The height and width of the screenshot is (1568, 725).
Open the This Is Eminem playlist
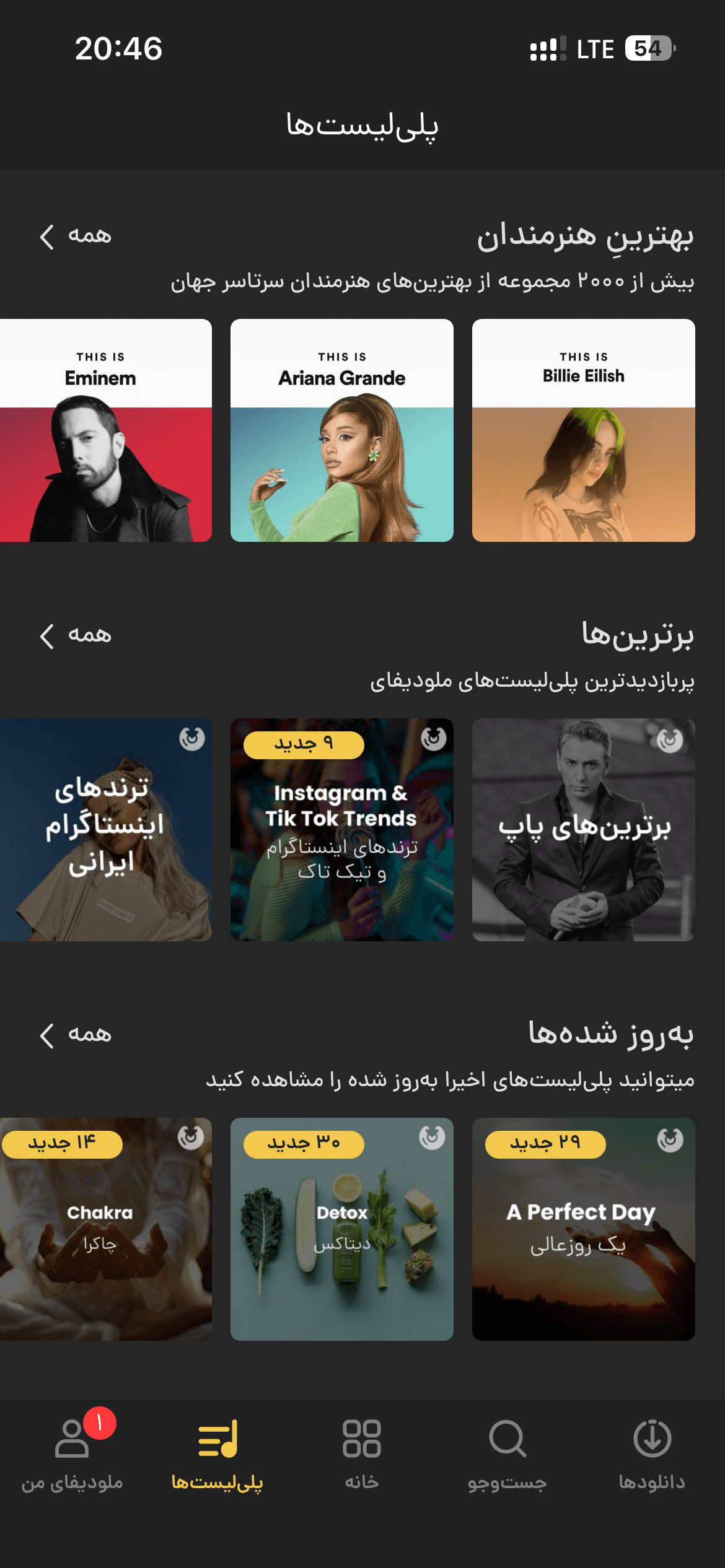pos(106,430)
